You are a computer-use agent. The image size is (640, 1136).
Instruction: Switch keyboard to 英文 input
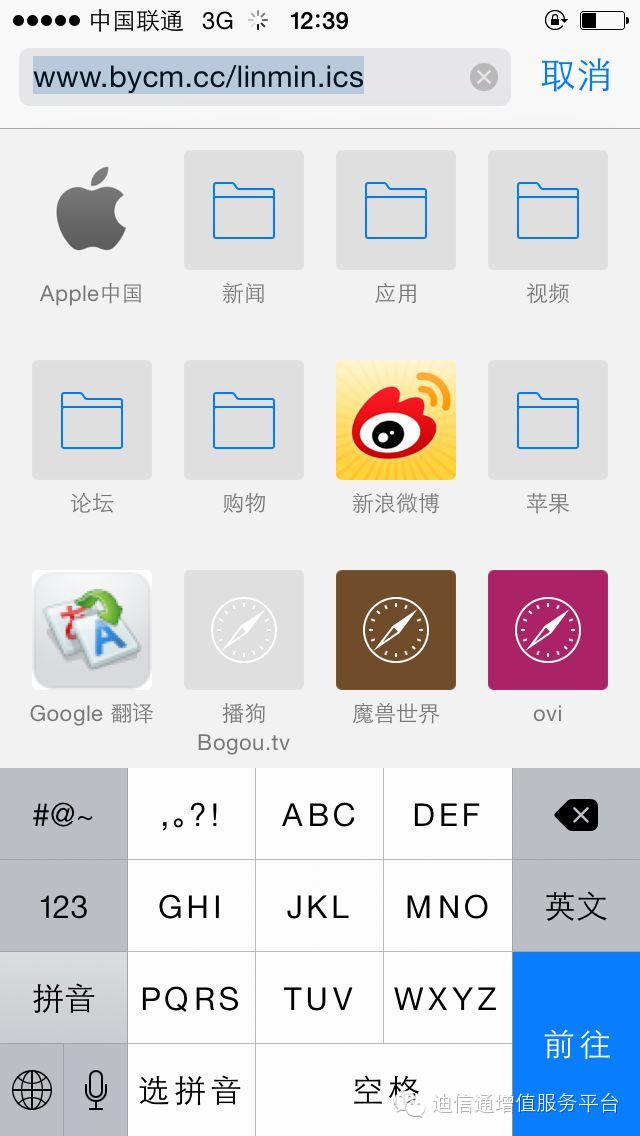(576, 907)
